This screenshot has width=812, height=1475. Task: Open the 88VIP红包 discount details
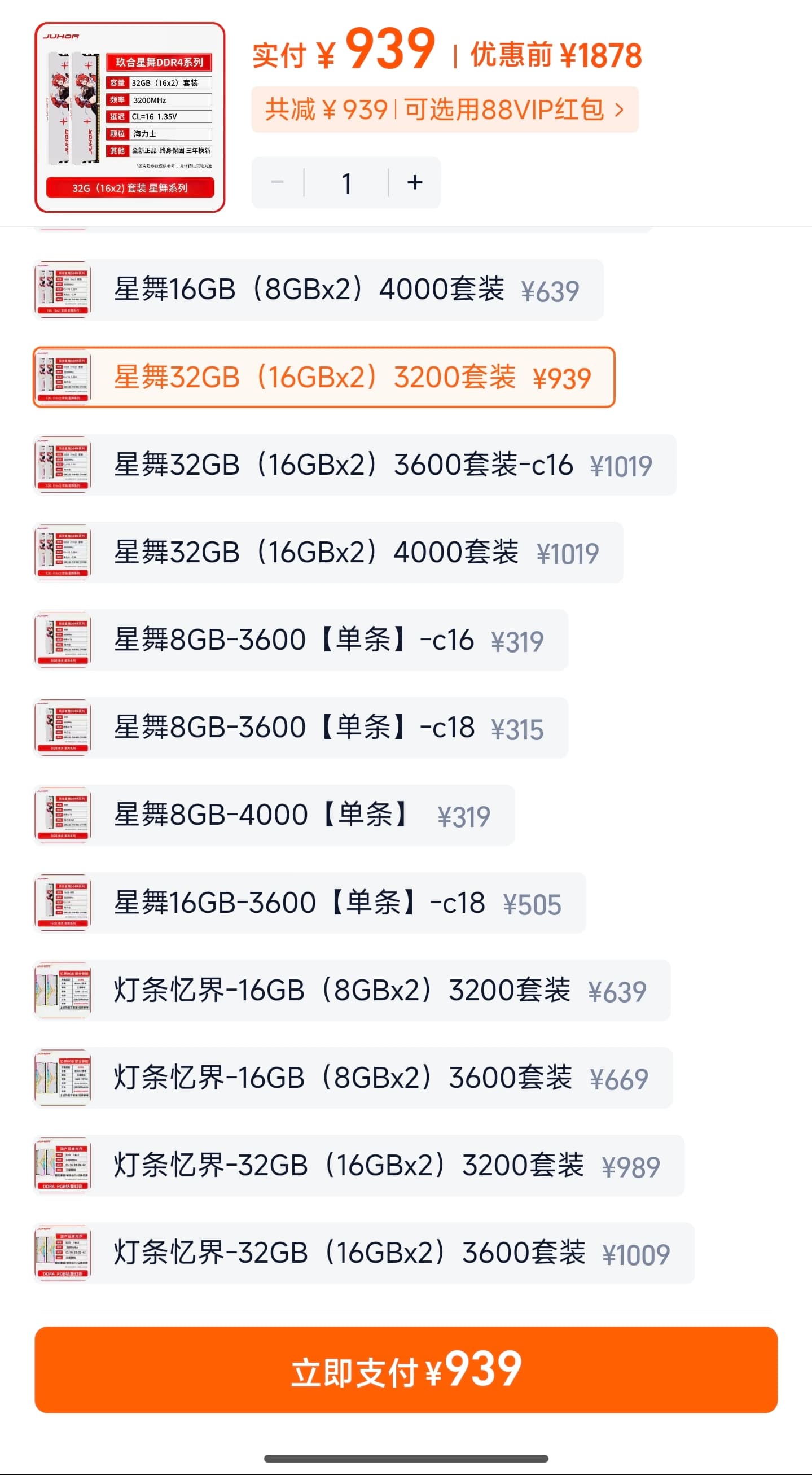(x=445, y=110)
